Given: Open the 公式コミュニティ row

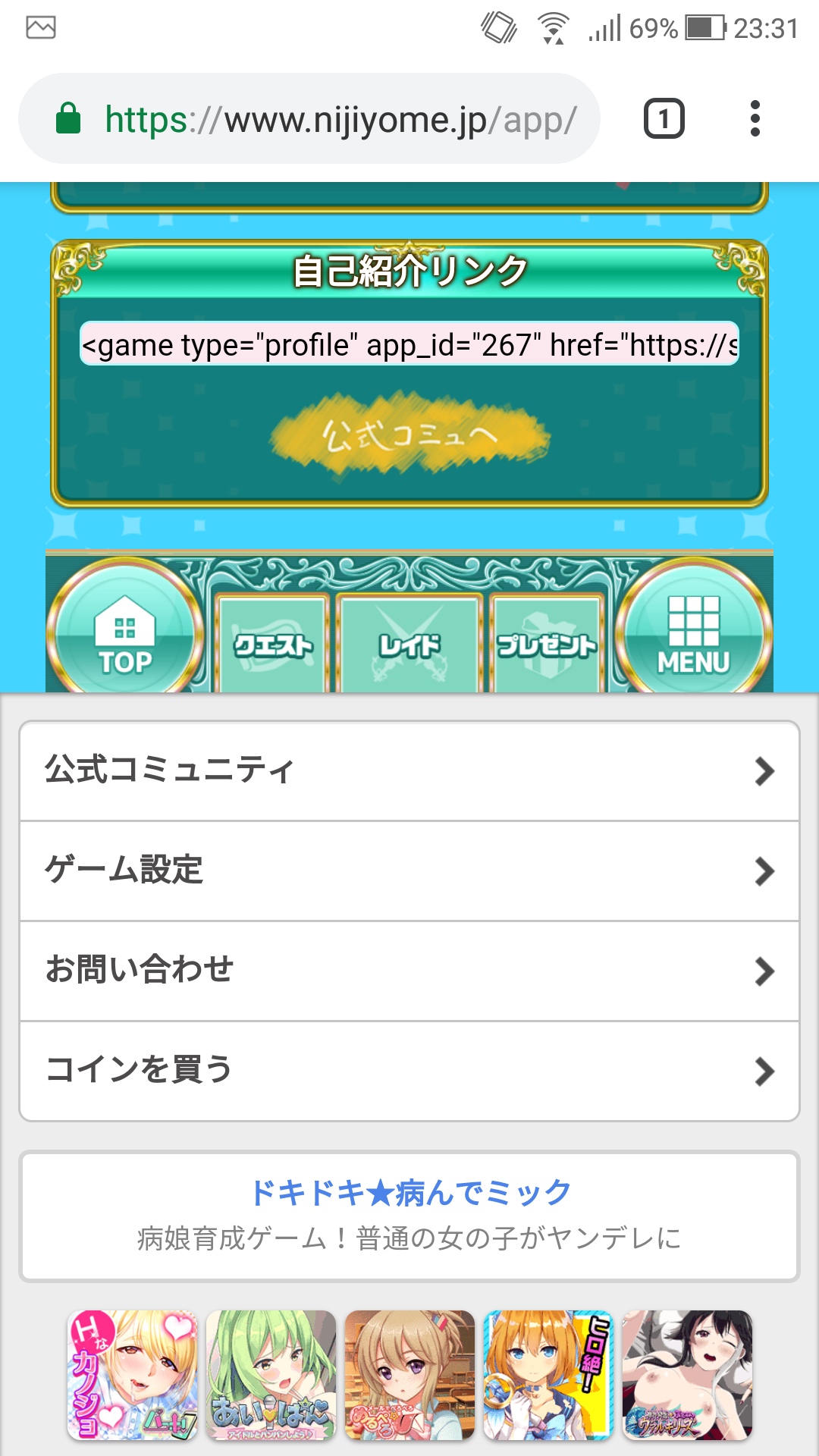Looking at the screenshot, I should coord(409,770).
